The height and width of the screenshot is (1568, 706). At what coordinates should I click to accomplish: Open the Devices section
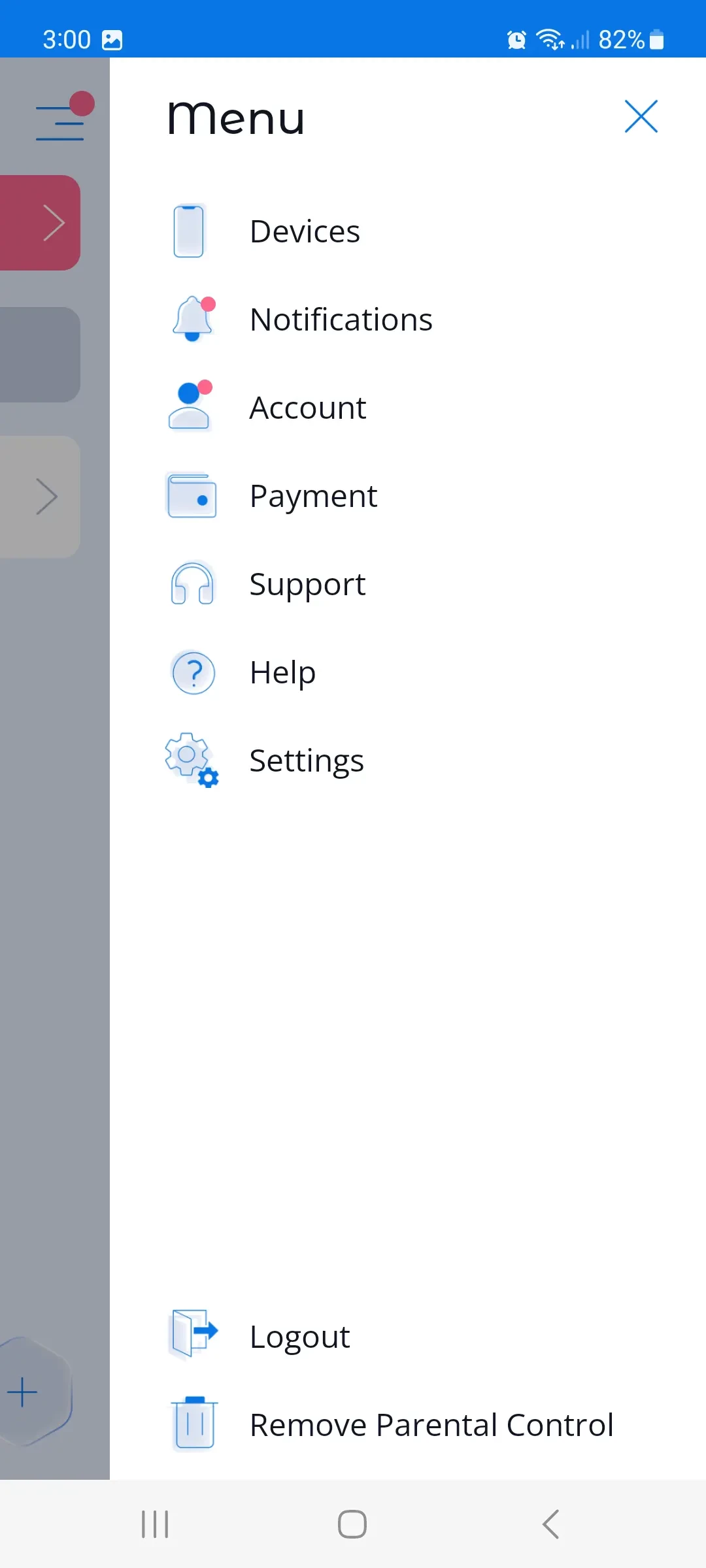pyautogui.click(x=305, y=231)
